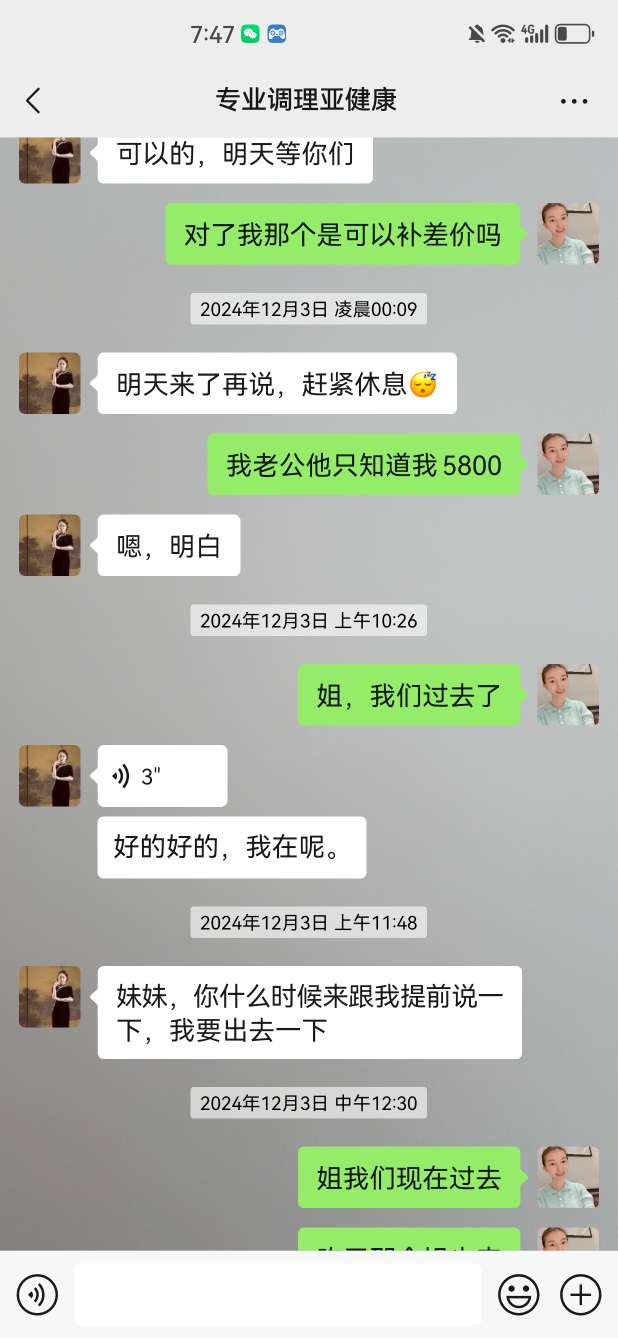Open the plus attachment menu
Screen dimensions: 618x1338
coord(580,1295)
